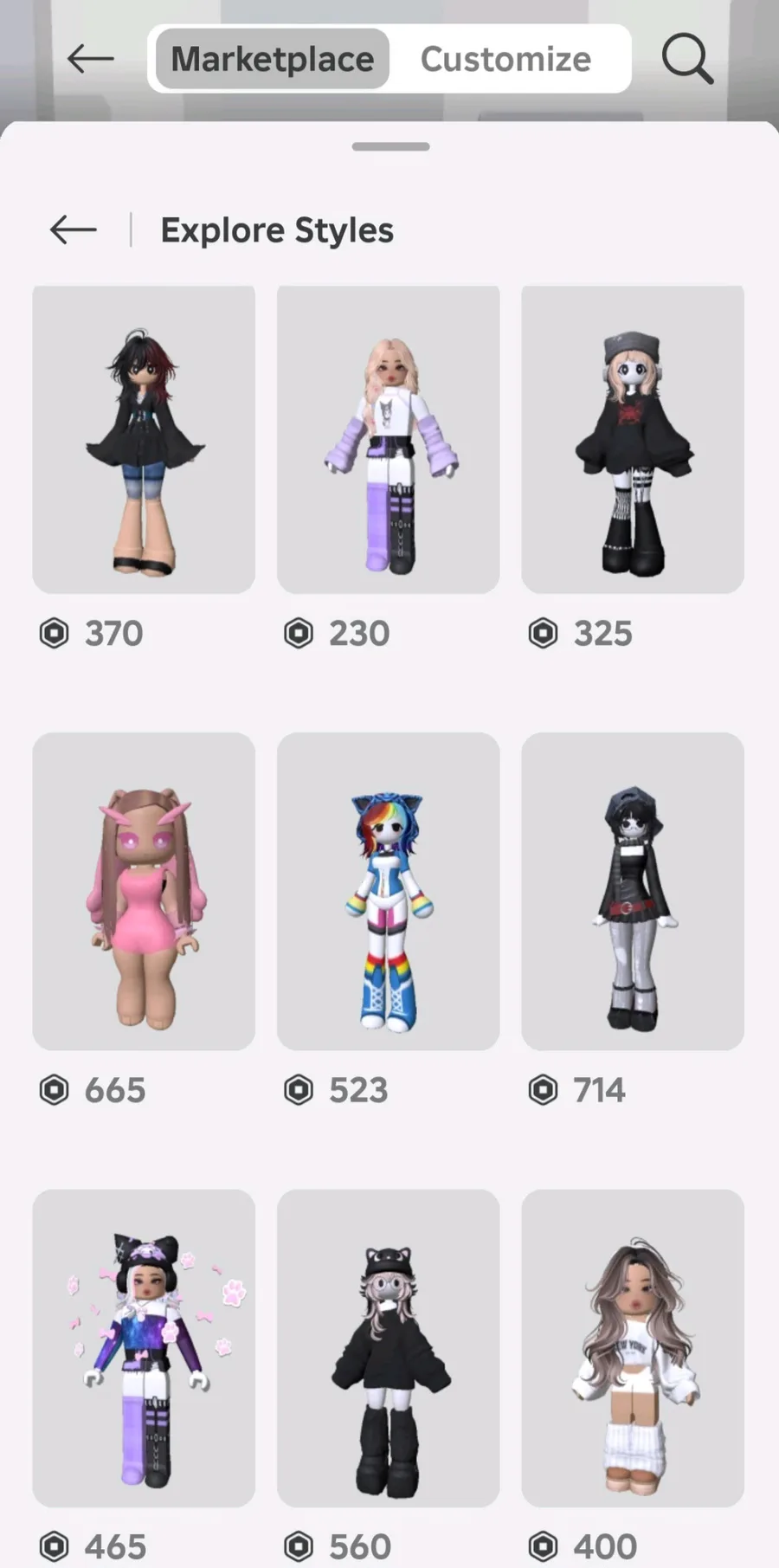This screenshot has width=779, height=1568.
Task: Select the 560 Robux black outfit
Action: pyautogui.click(x=388, y=1347)
